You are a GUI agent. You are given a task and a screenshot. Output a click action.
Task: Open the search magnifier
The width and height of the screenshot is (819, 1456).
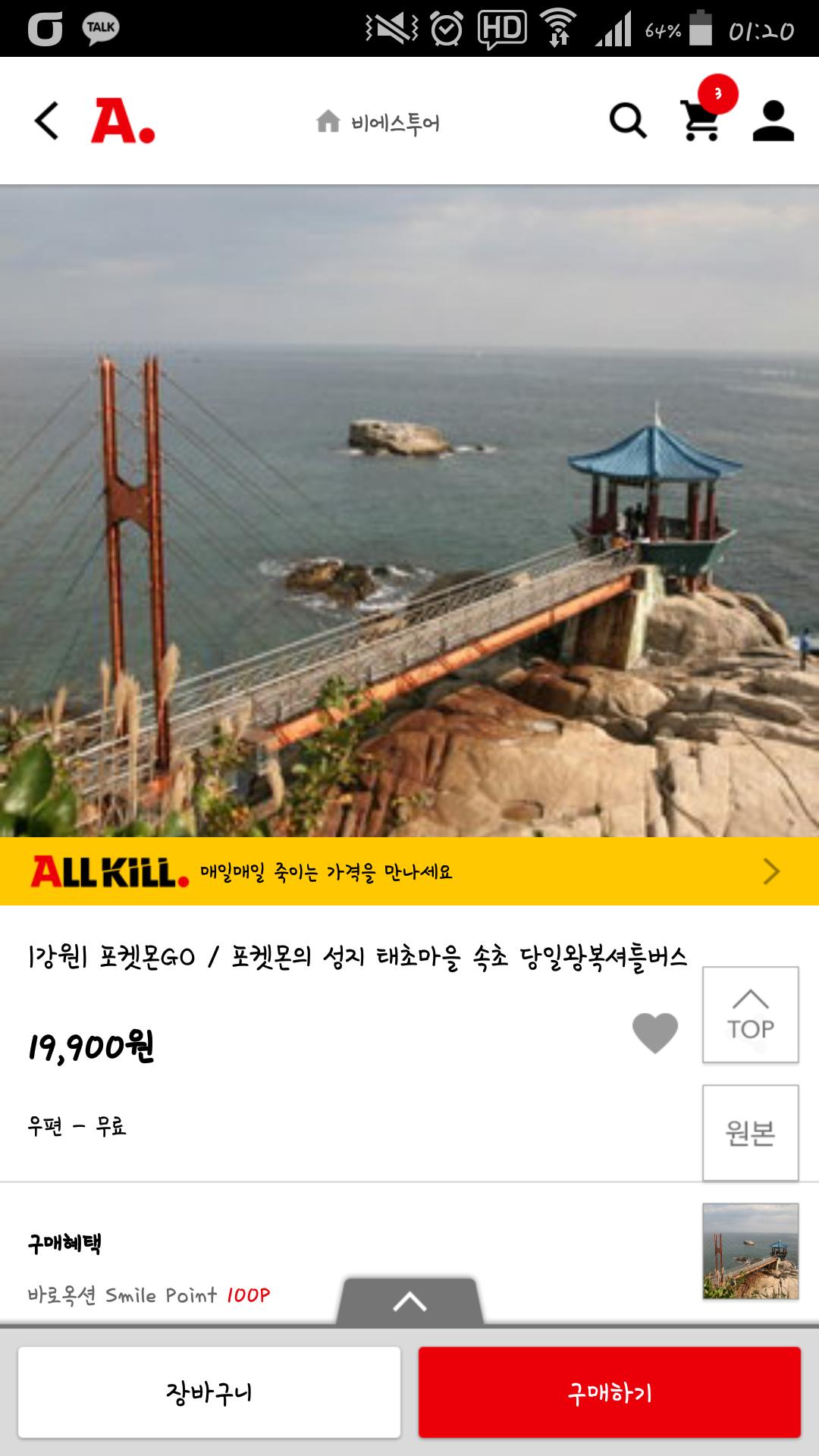pos(628,121)
